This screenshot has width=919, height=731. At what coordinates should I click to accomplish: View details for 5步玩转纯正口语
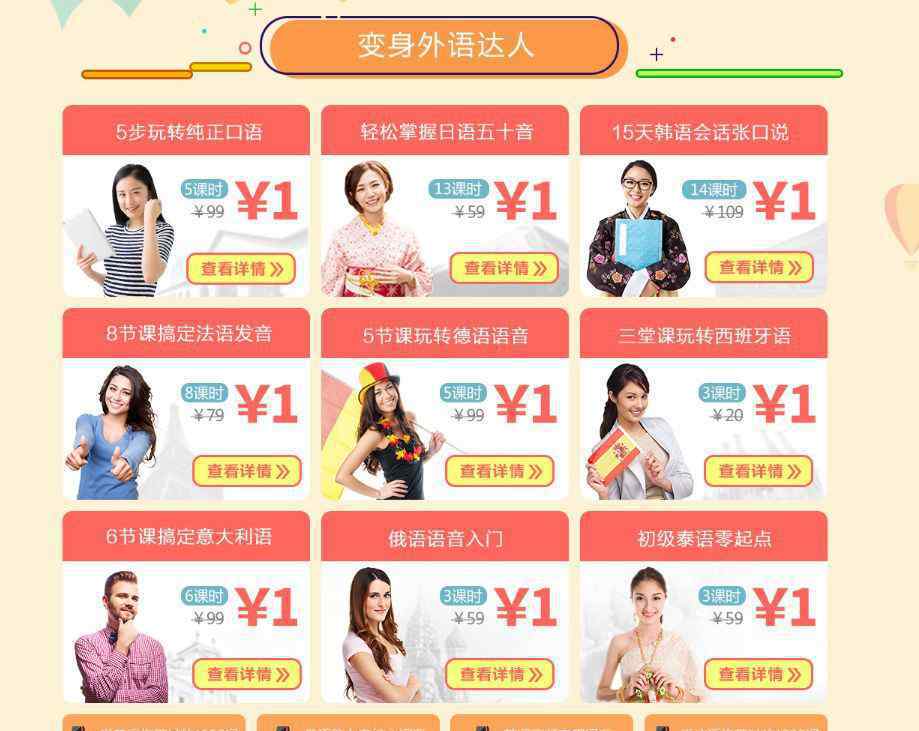coord(241,269)
